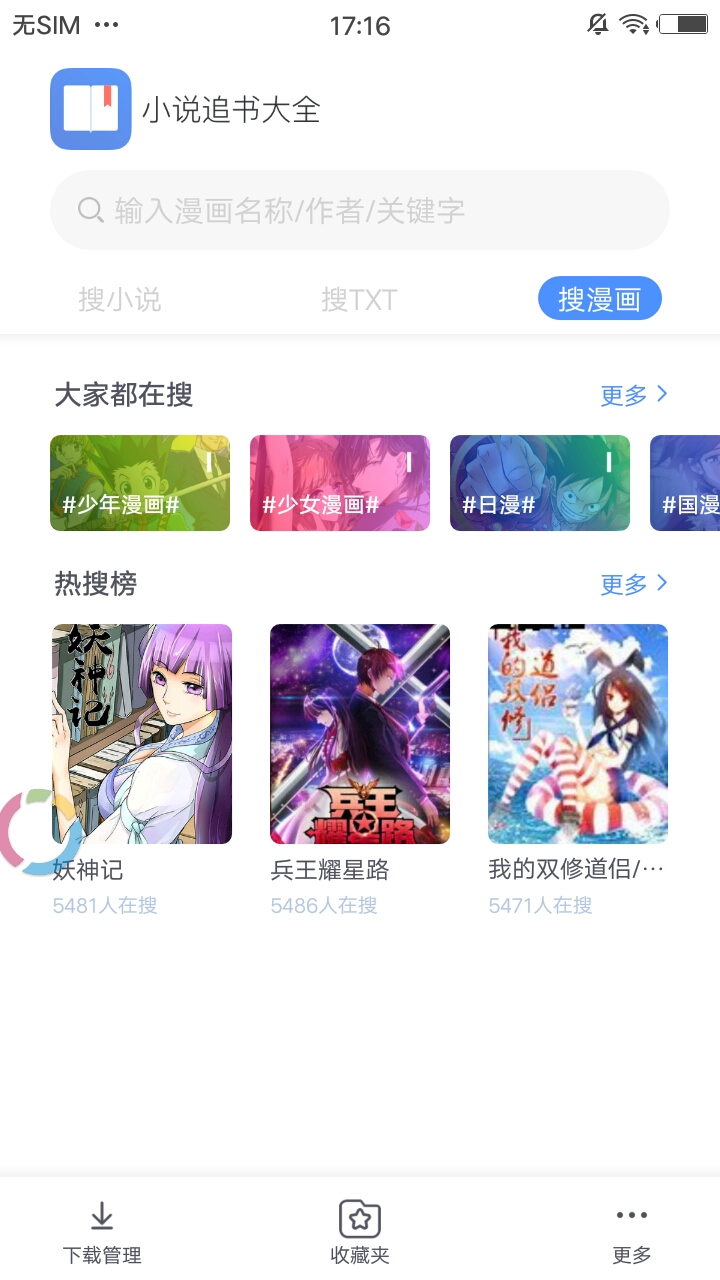
Task: Select the 搜漫画 search mode
Action: click(x=600, y=298)
